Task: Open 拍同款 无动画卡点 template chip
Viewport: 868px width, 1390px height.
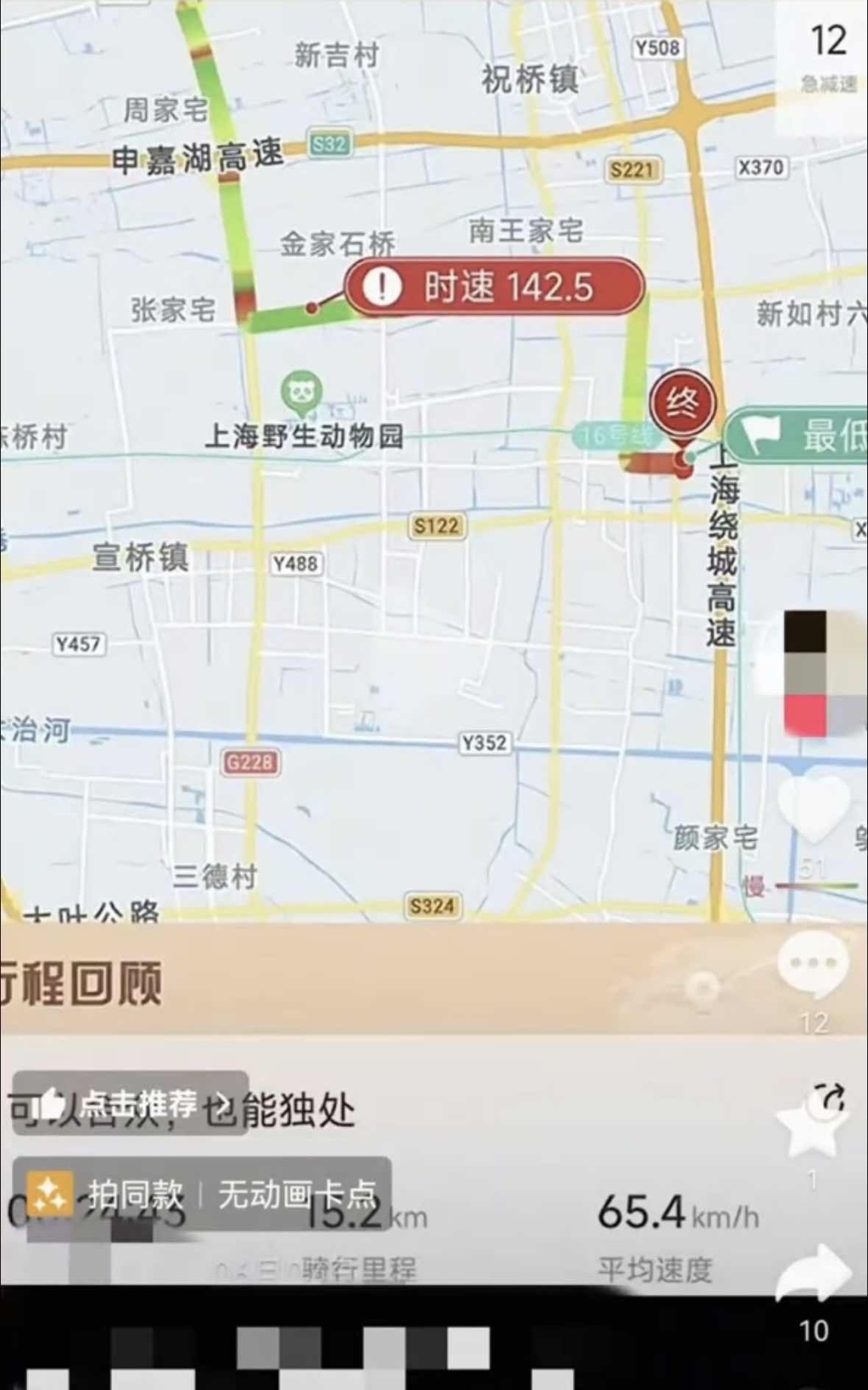Action: pyautogui.click(x=202, y=1194)
